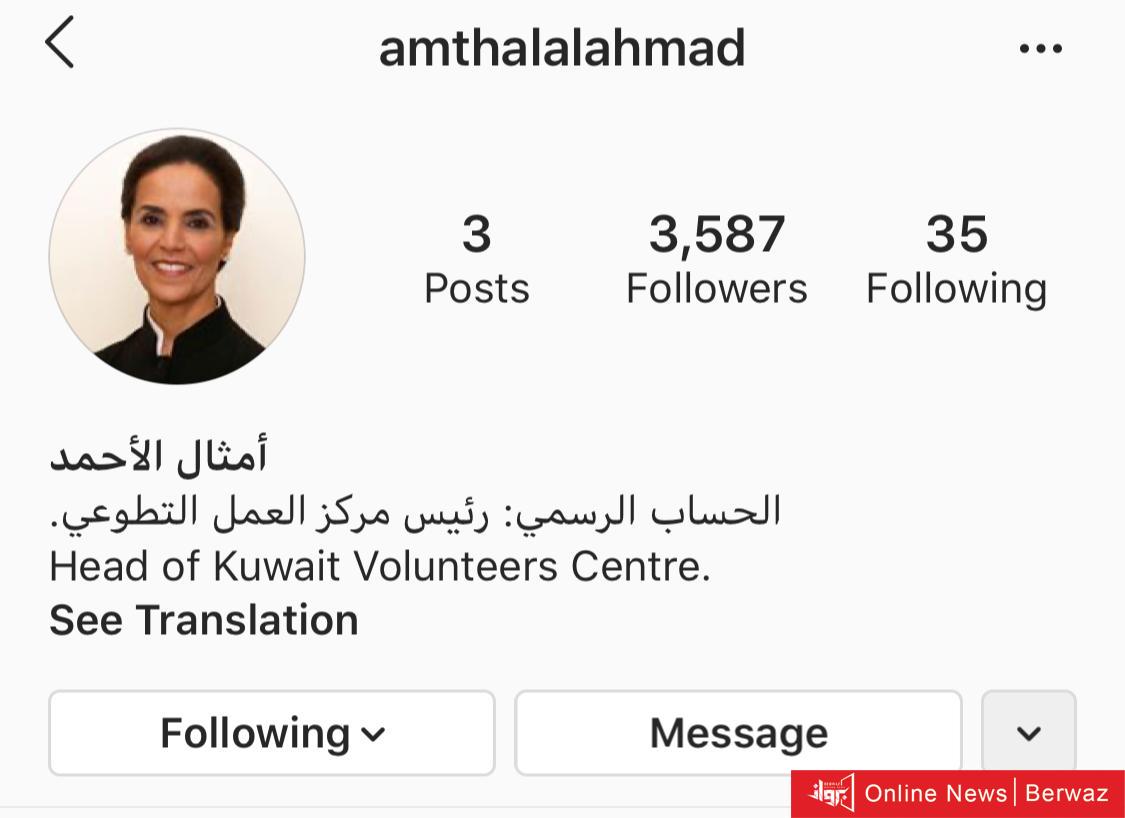
Task: View the profile picture
Action: pos(177,256)
